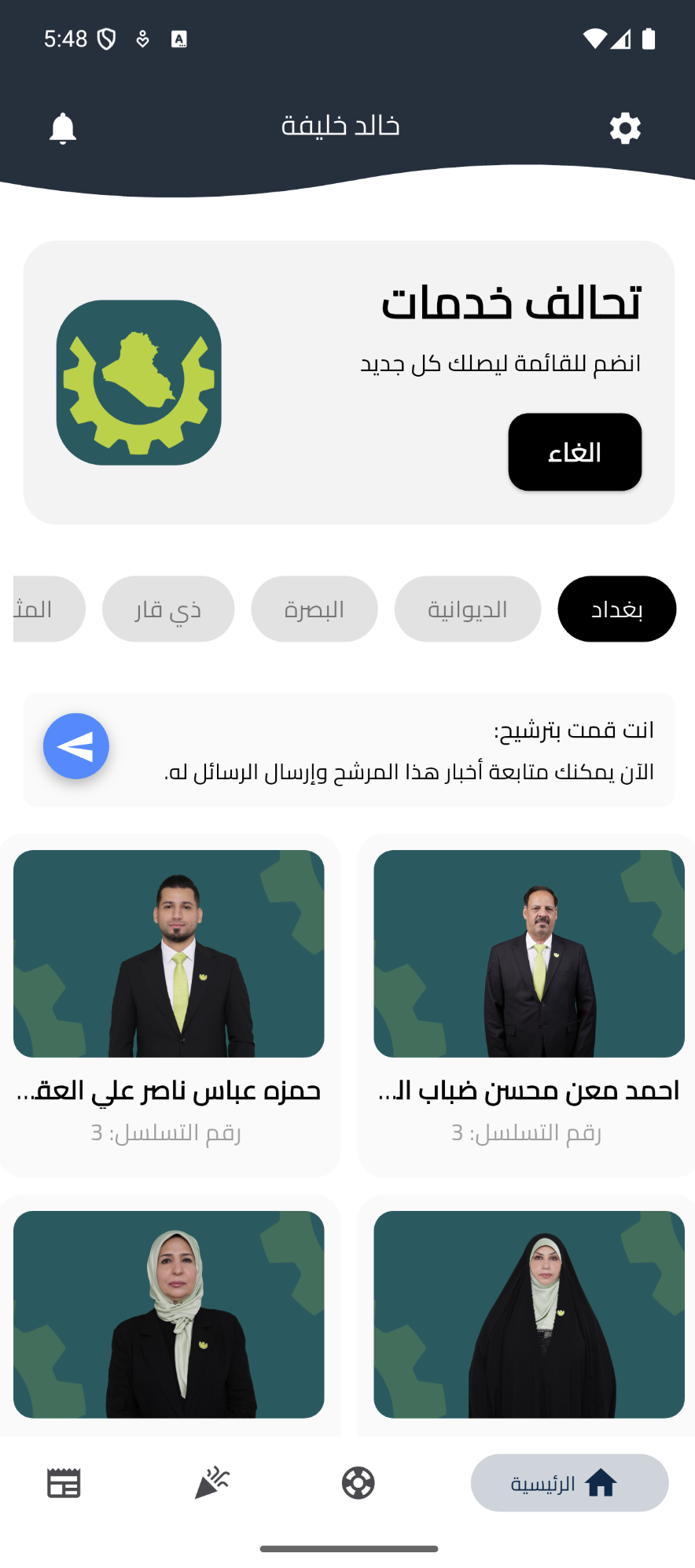This screenshot has width=695, height=1568.
Task: Switch to the ذي قار chip
Action: (168, 609)
